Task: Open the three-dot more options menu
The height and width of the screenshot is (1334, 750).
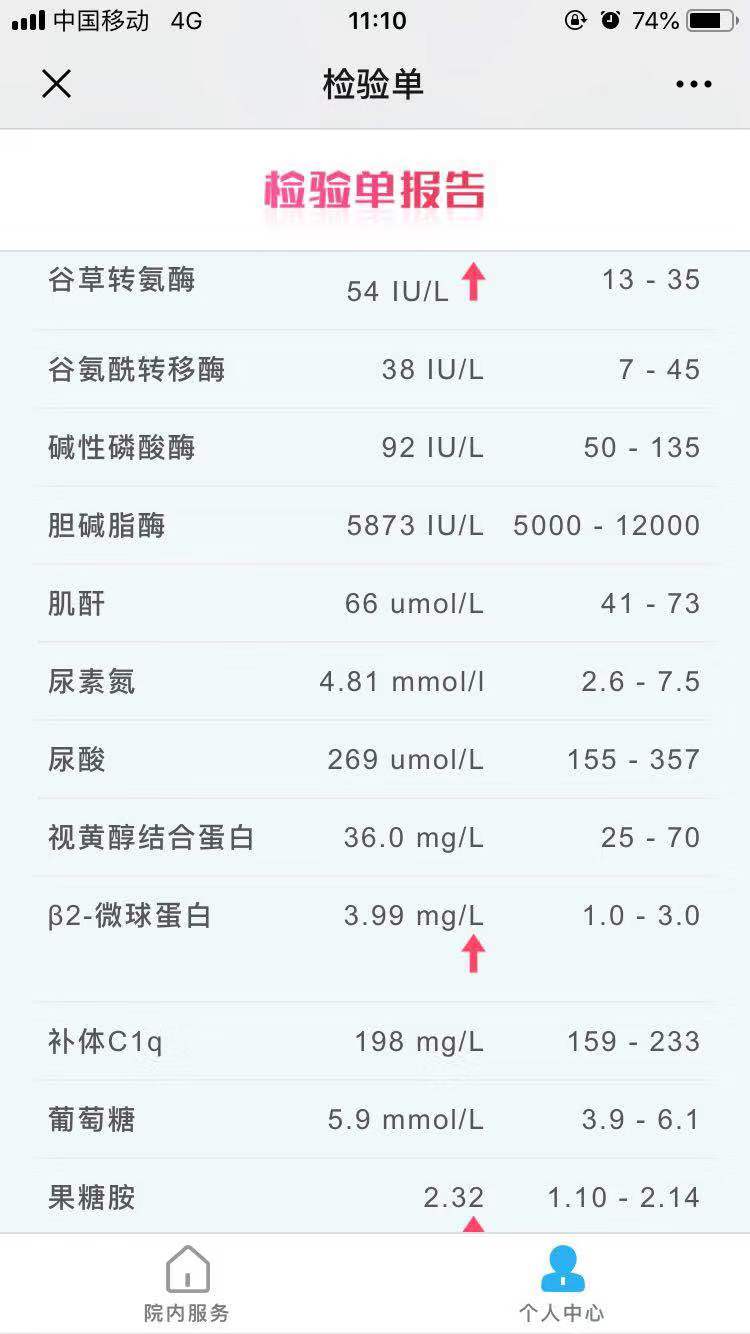Action: point(693,84)
